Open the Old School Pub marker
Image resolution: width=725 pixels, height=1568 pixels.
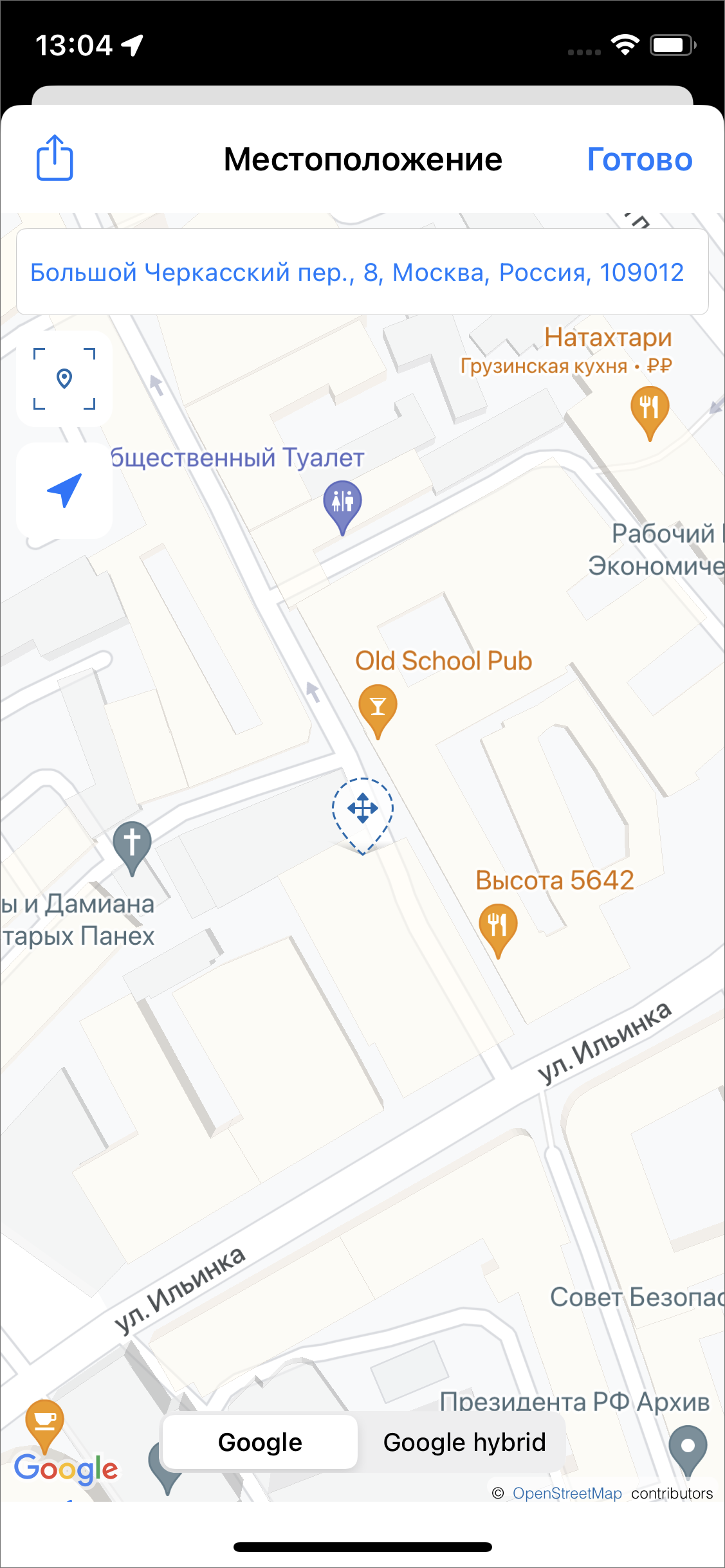[x=378, y=708]
